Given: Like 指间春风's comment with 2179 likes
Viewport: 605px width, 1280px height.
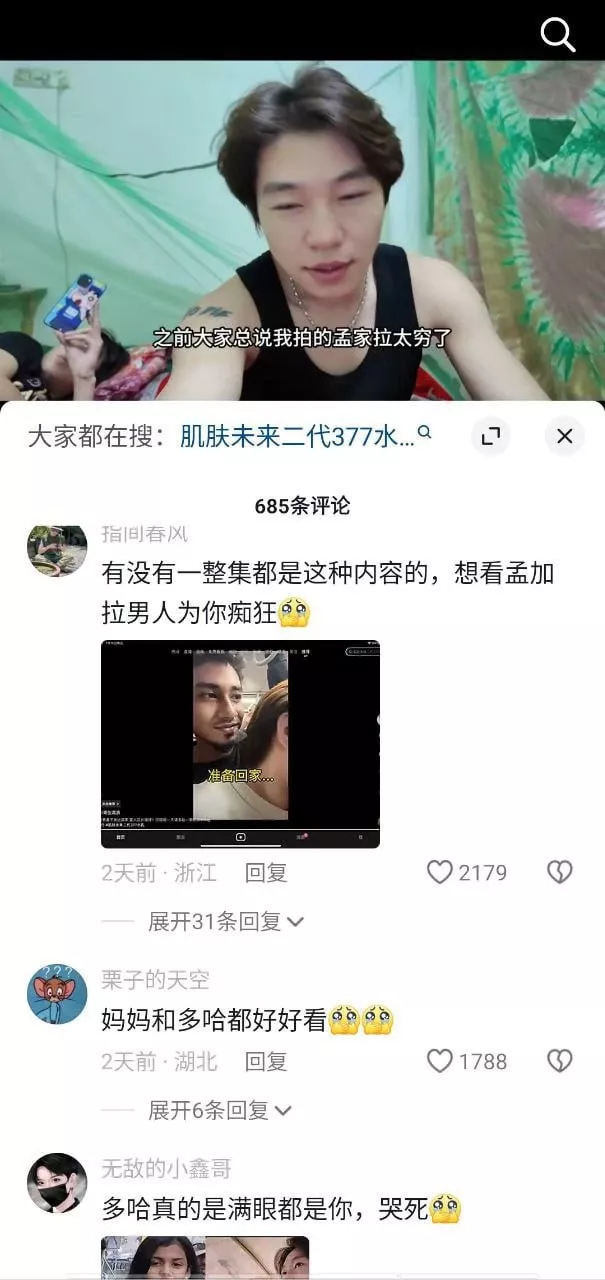Looking at the screenshot, I should [440, 873].
